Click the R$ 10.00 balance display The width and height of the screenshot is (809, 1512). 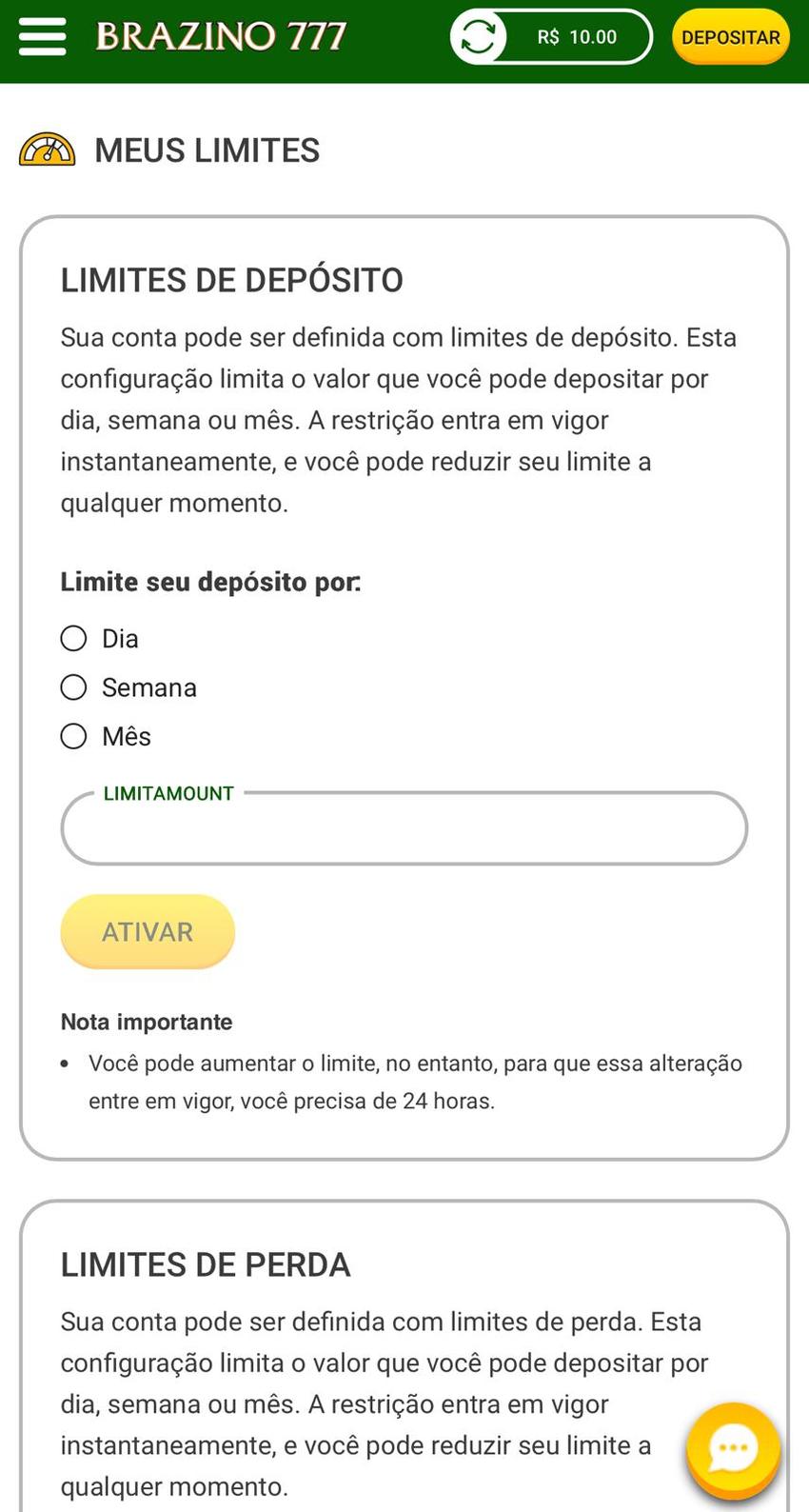[577, 37]
